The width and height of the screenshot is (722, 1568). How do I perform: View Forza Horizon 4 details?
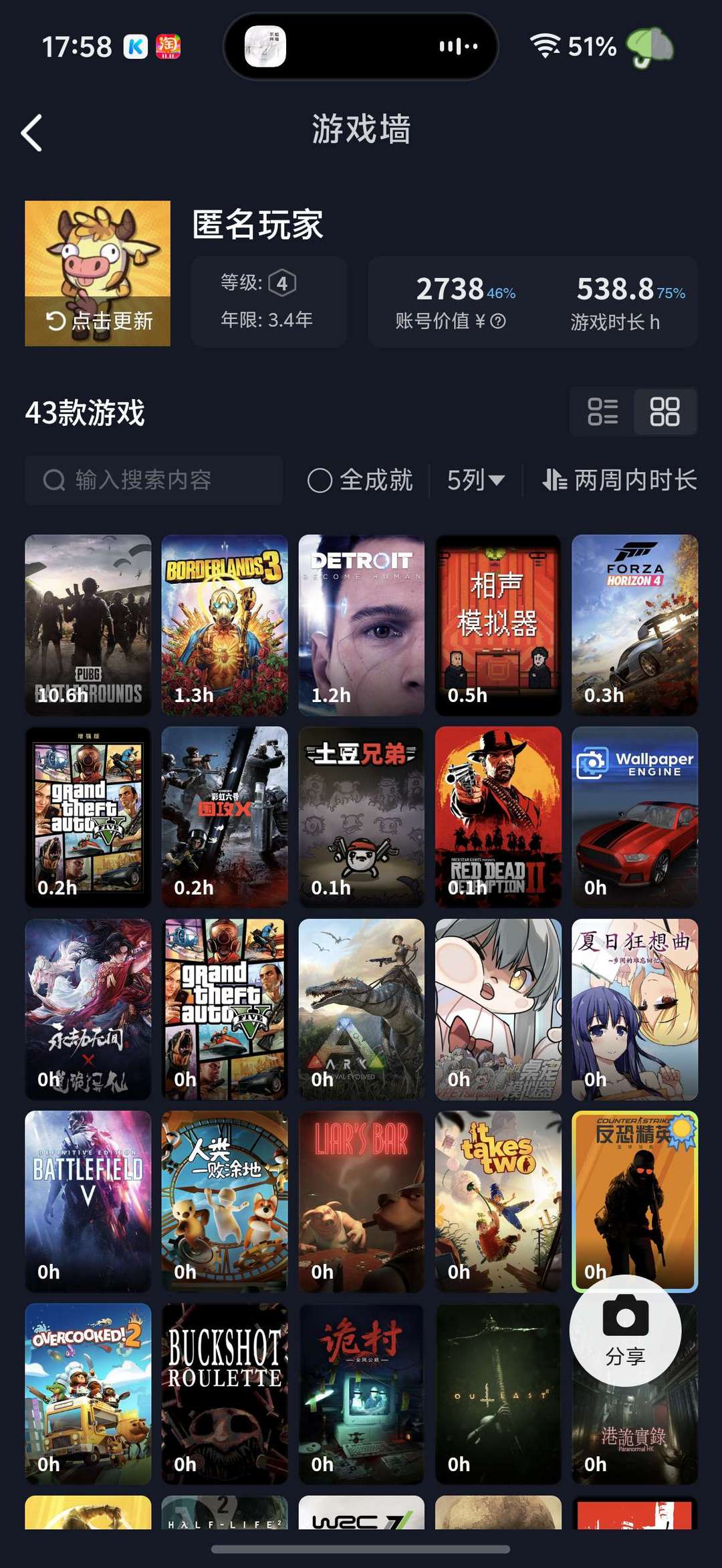634,625
